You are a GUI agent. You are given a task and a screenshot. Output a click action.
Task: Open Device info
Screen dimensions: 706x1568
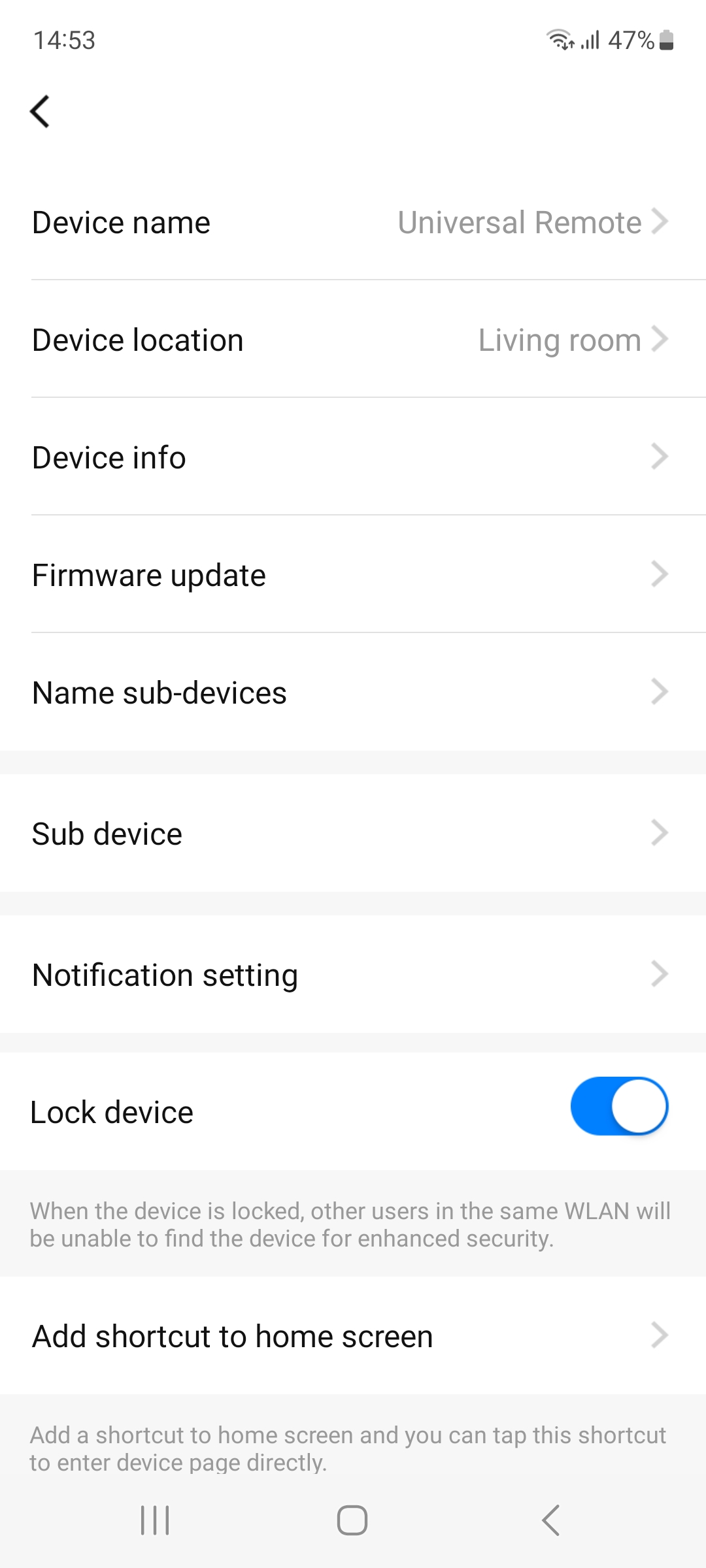click(x=353, y=458)
